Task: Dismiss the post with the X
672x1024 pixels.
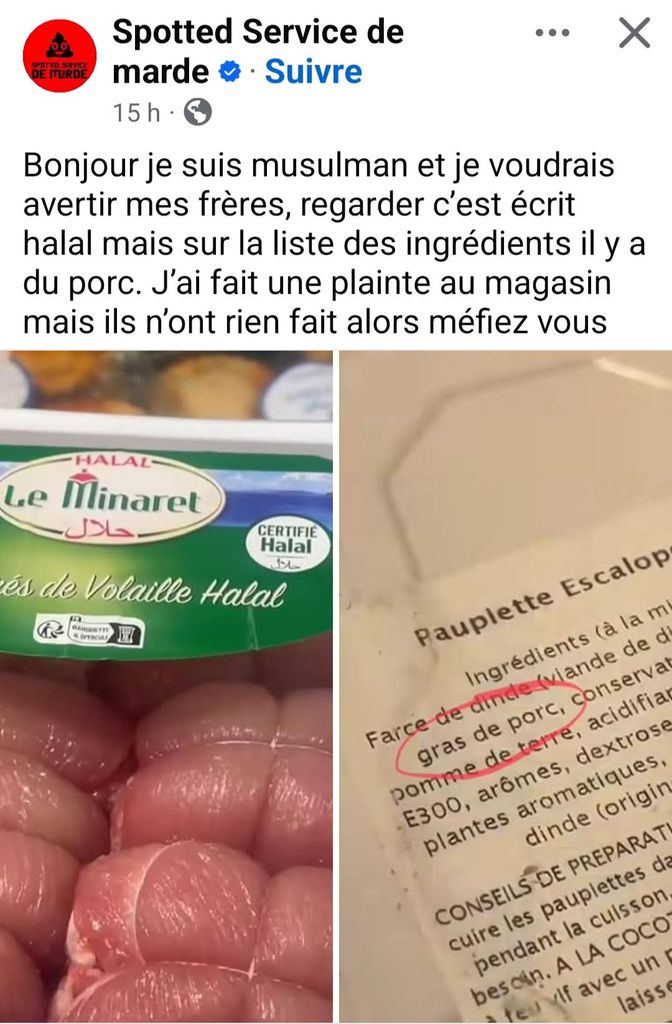Action: click(x=634, y=33)
